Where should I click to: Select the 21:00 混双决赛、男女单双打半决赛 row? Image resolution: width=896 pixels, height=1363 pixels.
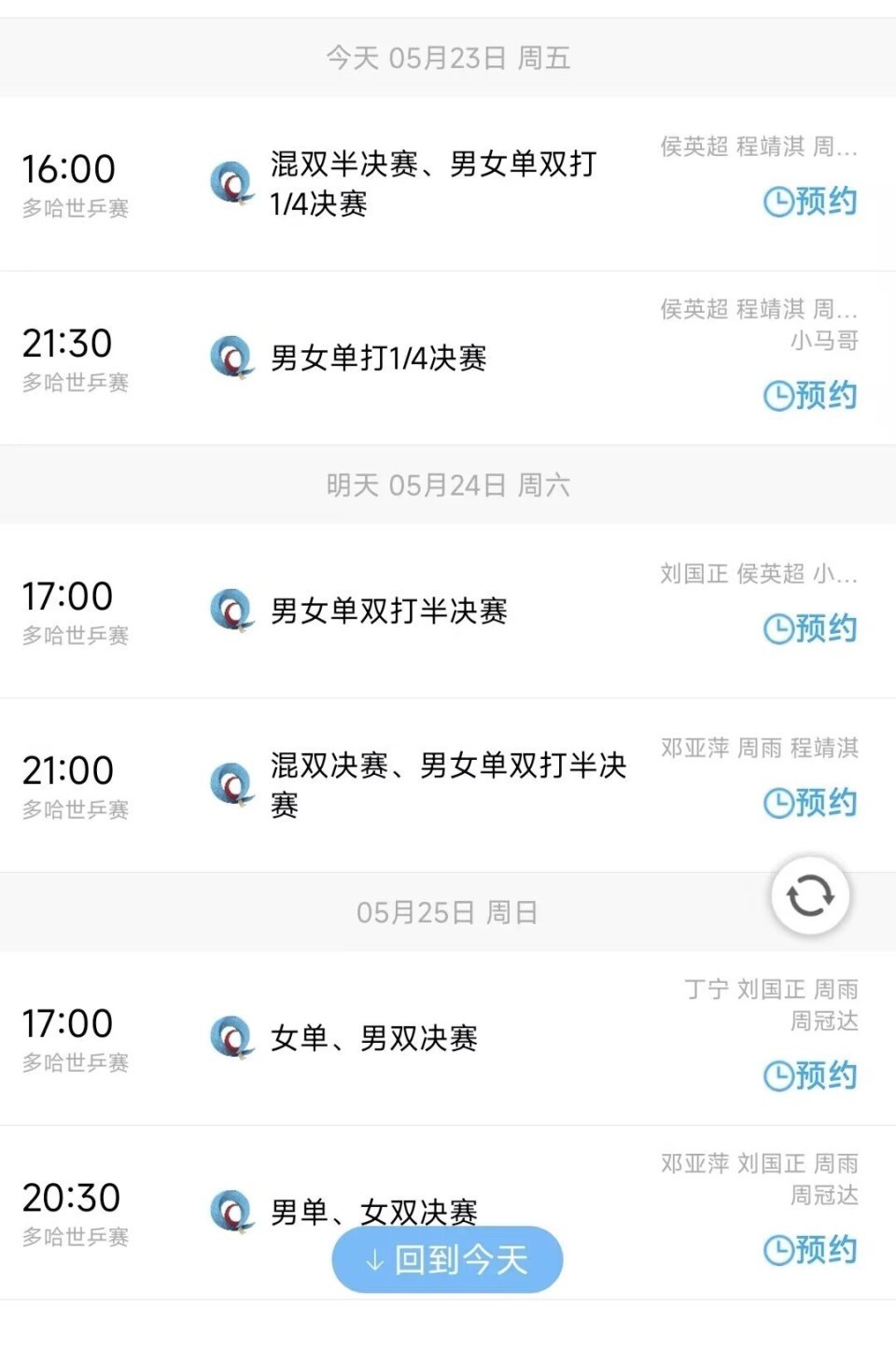tap(448, 784)
